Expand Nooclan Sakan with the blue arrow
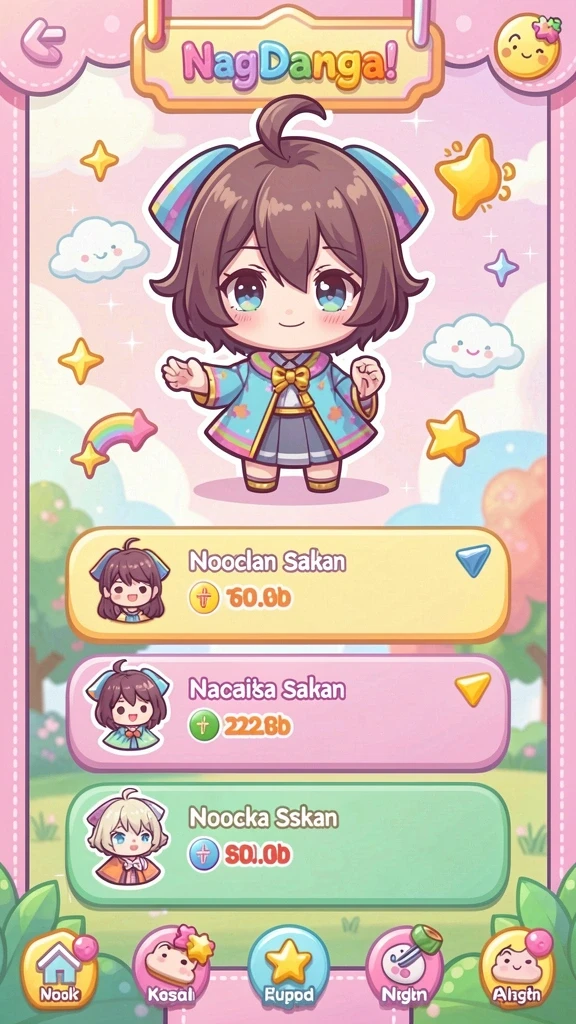Viewport: 576px width, 1024px height. point(473,560)
